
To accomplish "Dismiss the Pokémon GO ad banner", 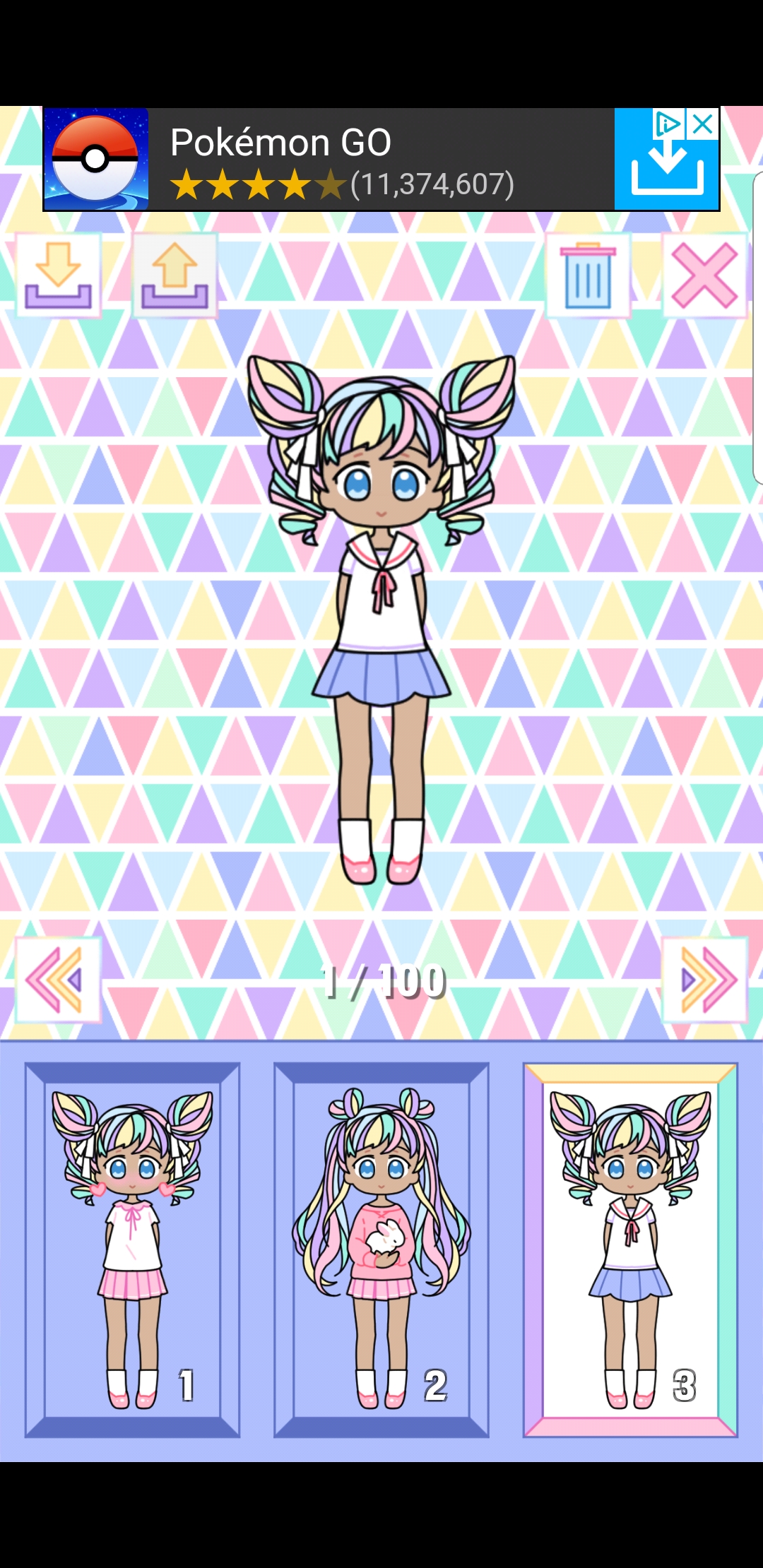I will tap(703, 124).
